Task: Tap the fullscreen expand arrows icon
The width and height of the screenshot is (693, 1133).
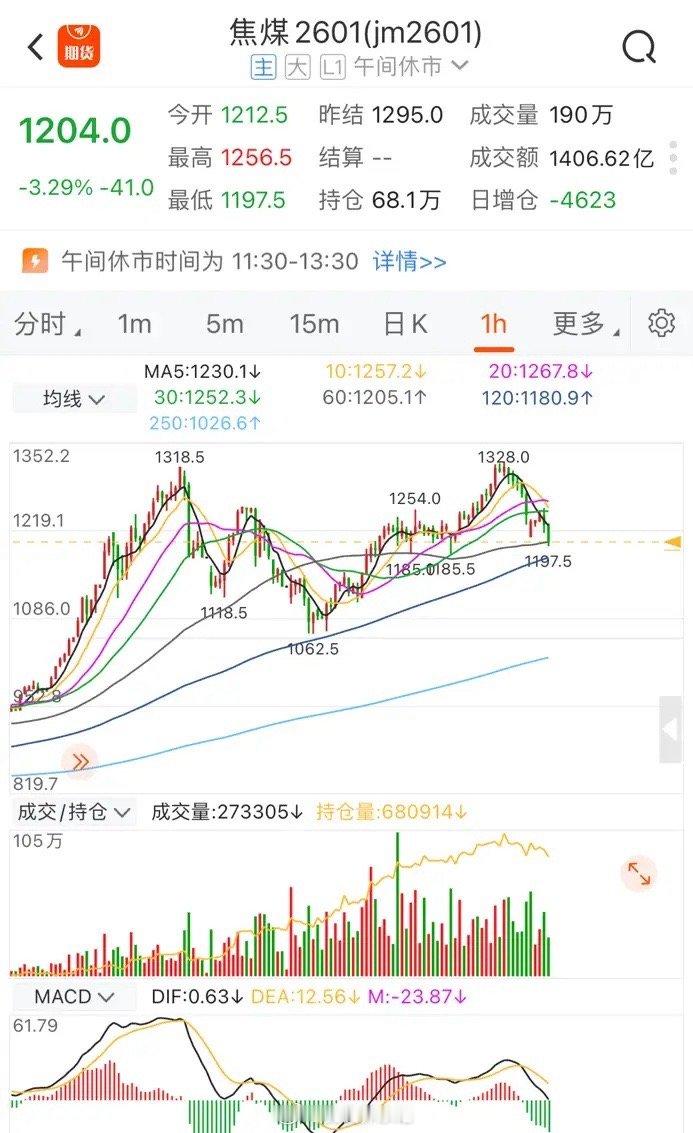Action: pos(639,874)
